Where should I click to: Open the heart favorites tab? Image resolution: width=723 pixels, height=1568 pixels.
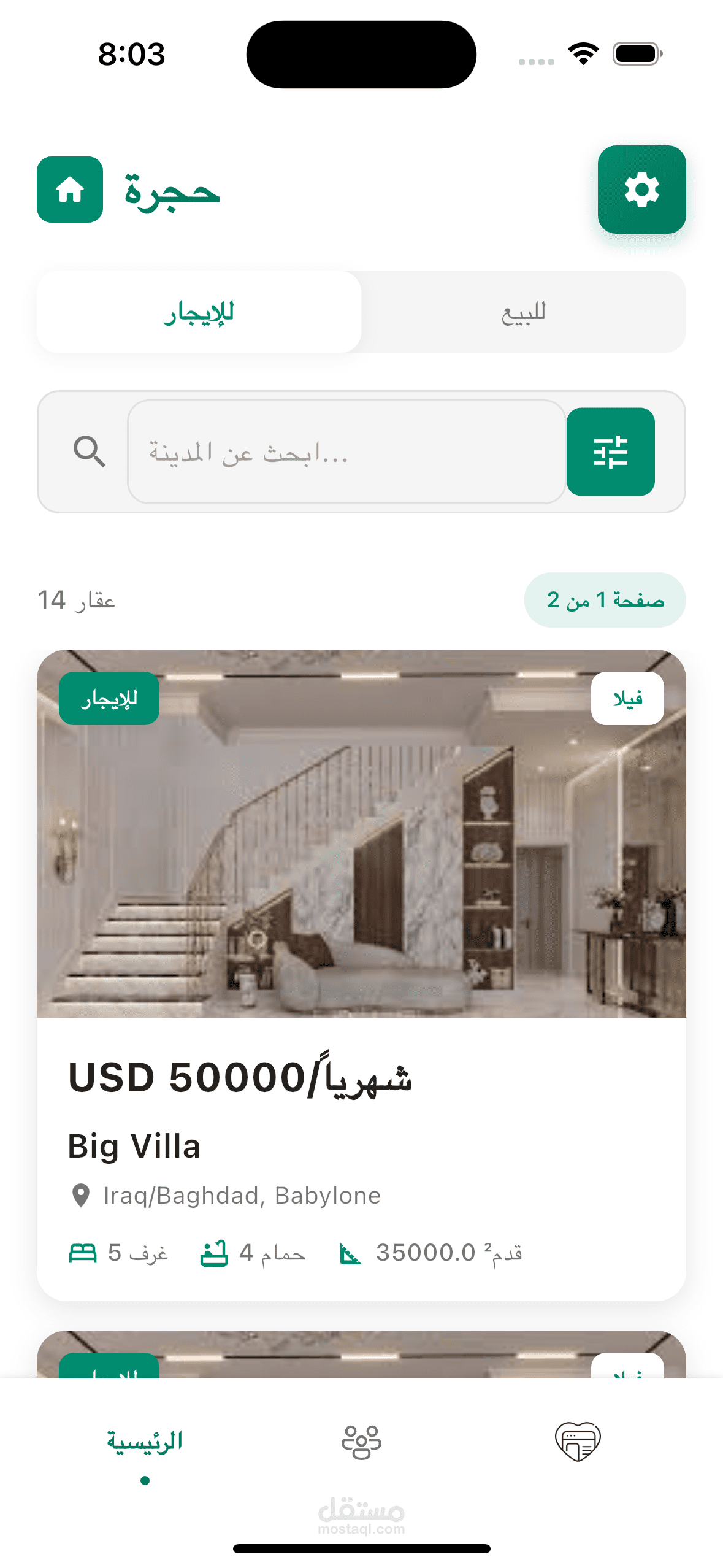click(578, 1442)
